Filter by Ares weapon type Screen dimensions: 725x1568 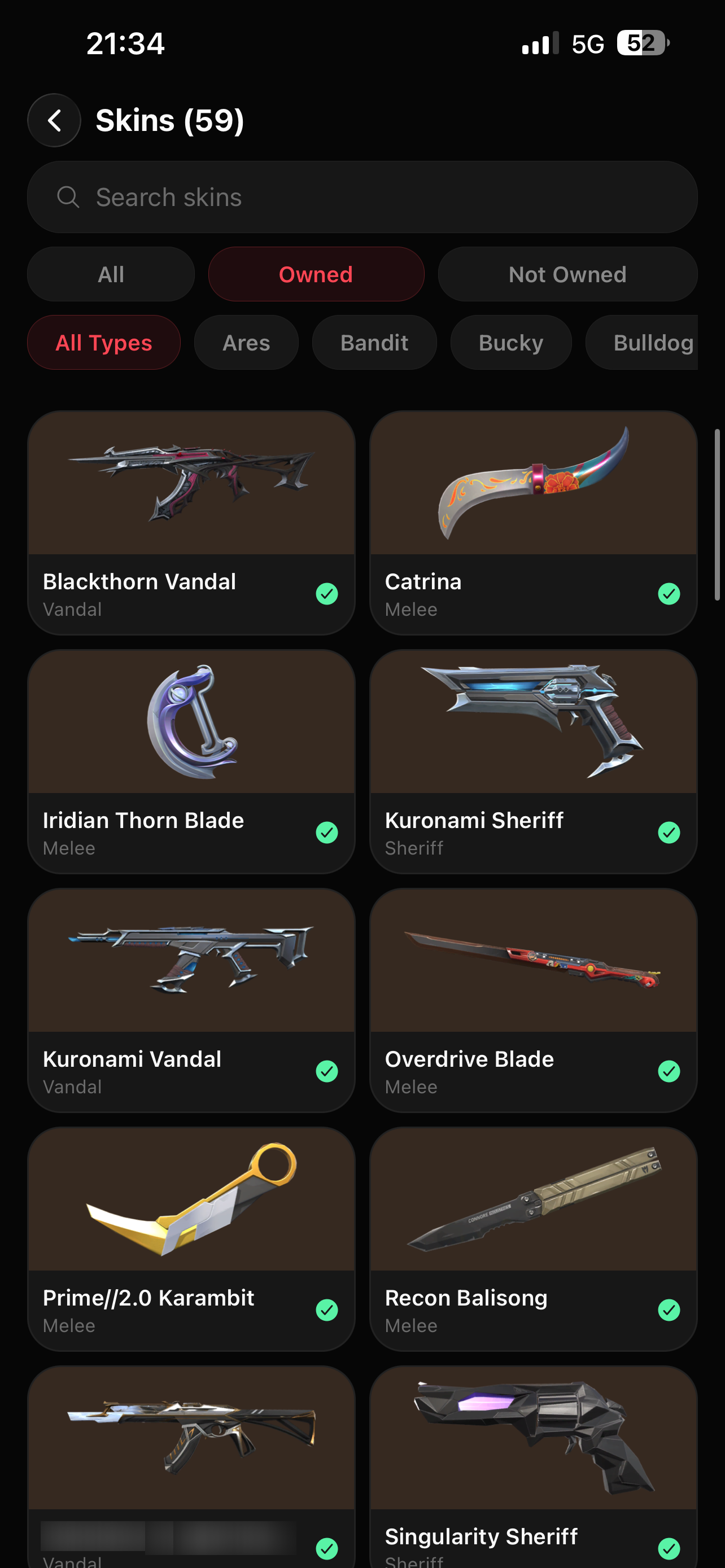(246, 342)
